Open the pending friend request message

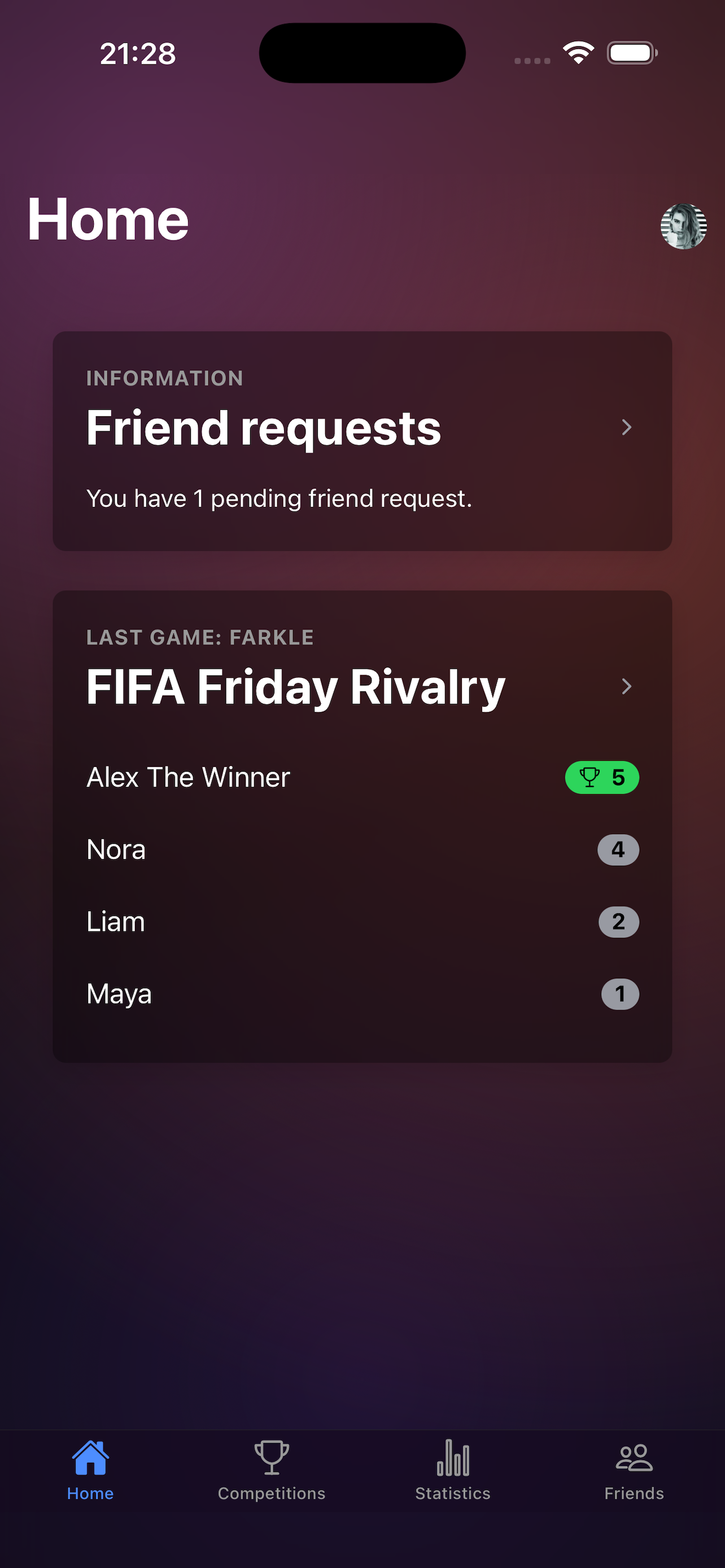pos(279,498)
